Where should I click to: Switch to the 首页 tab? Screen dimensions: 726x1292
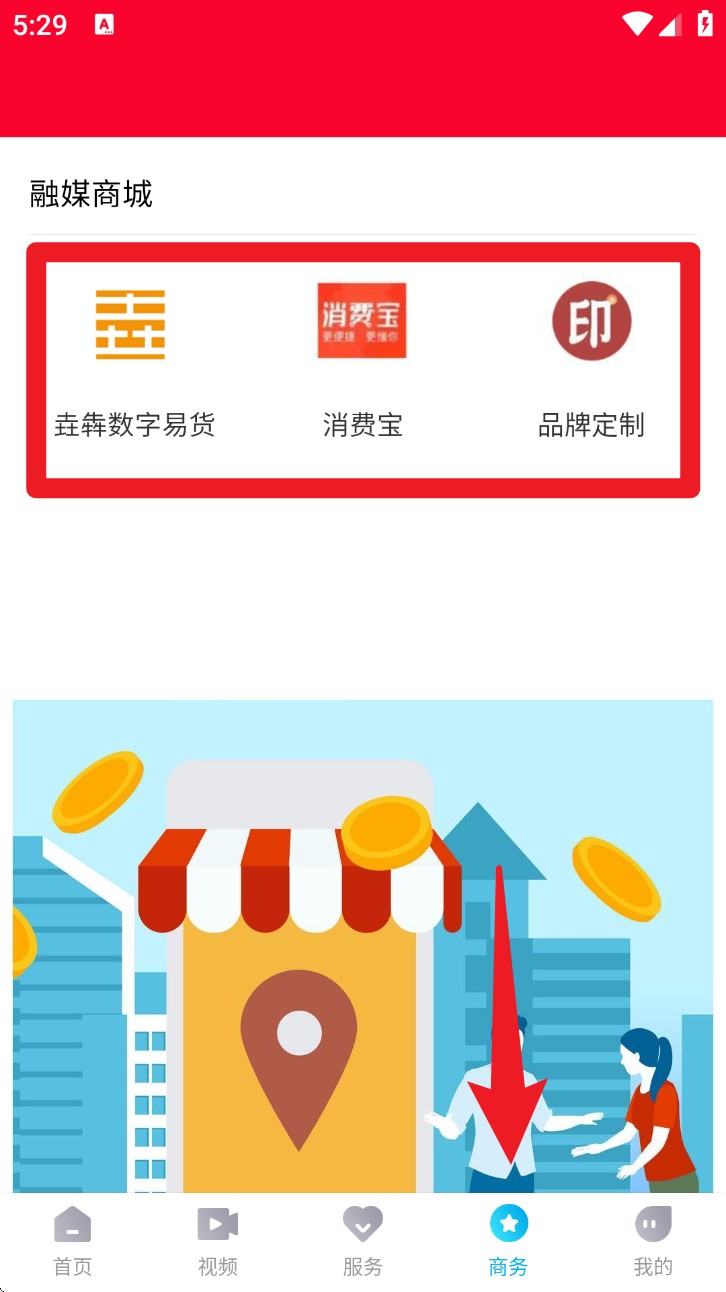click(x=72, y=1241)
